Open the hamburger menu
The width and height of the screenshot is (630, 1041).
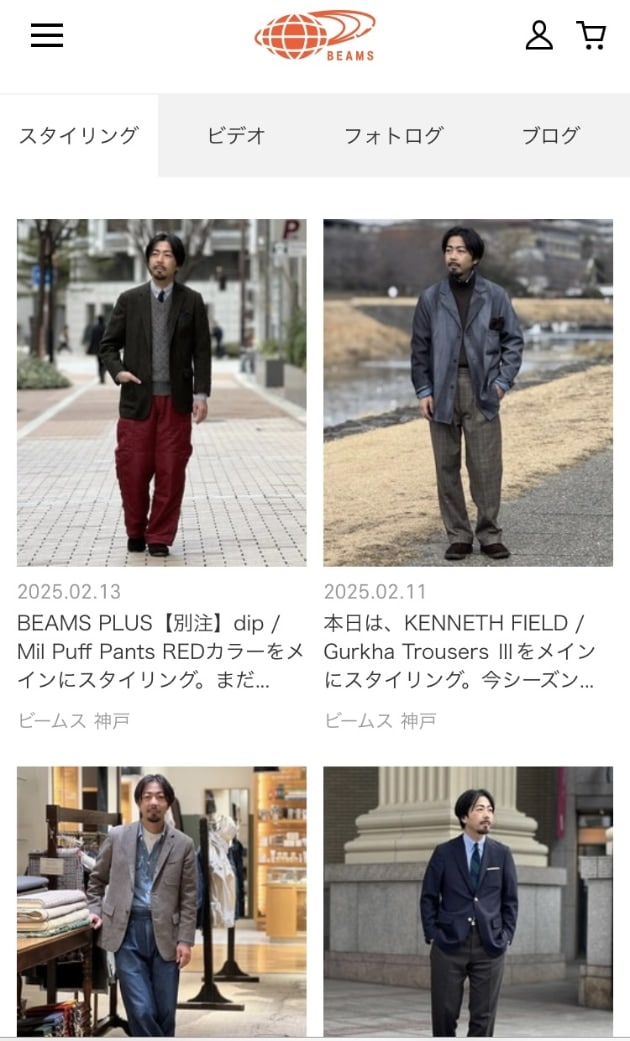(47, 36)
